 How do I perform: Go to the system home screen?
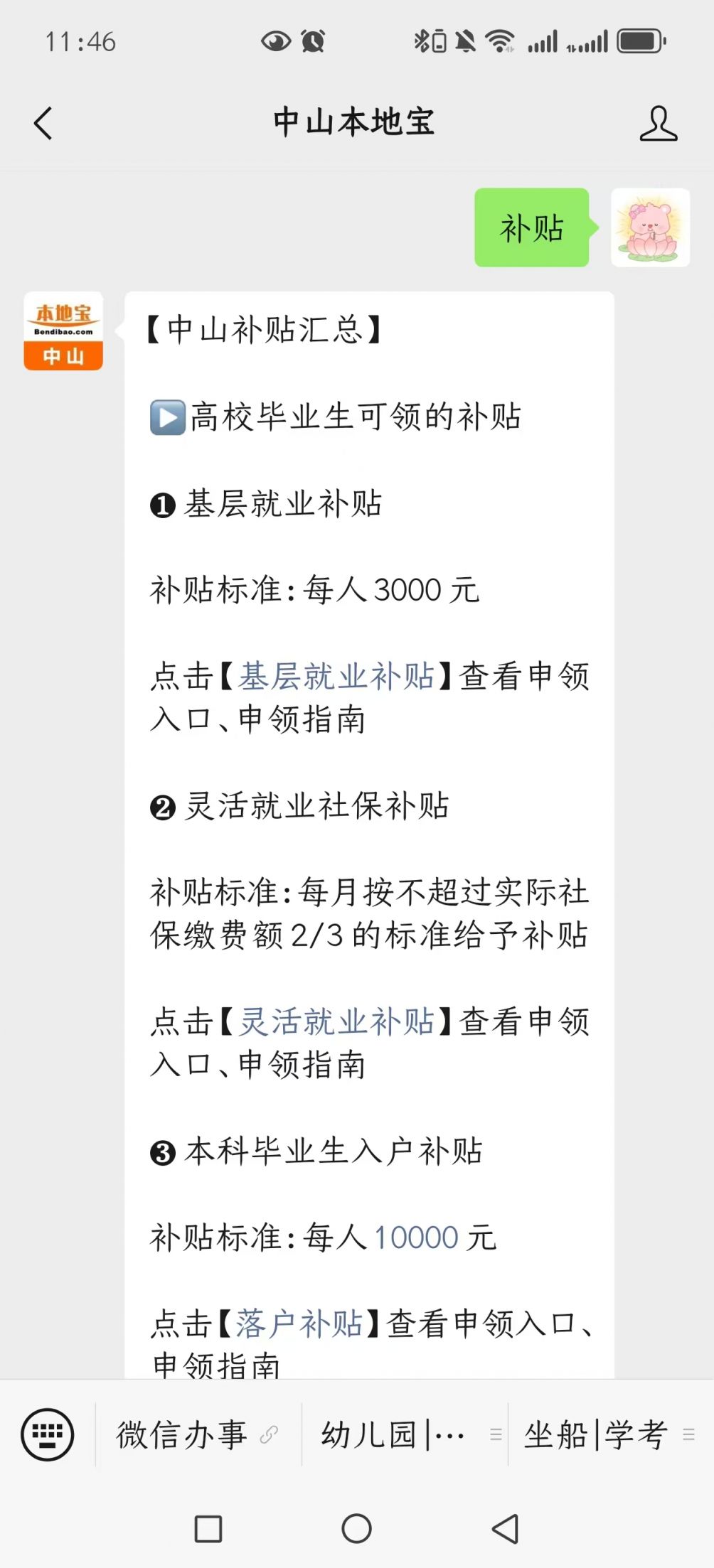[356, 1529]
